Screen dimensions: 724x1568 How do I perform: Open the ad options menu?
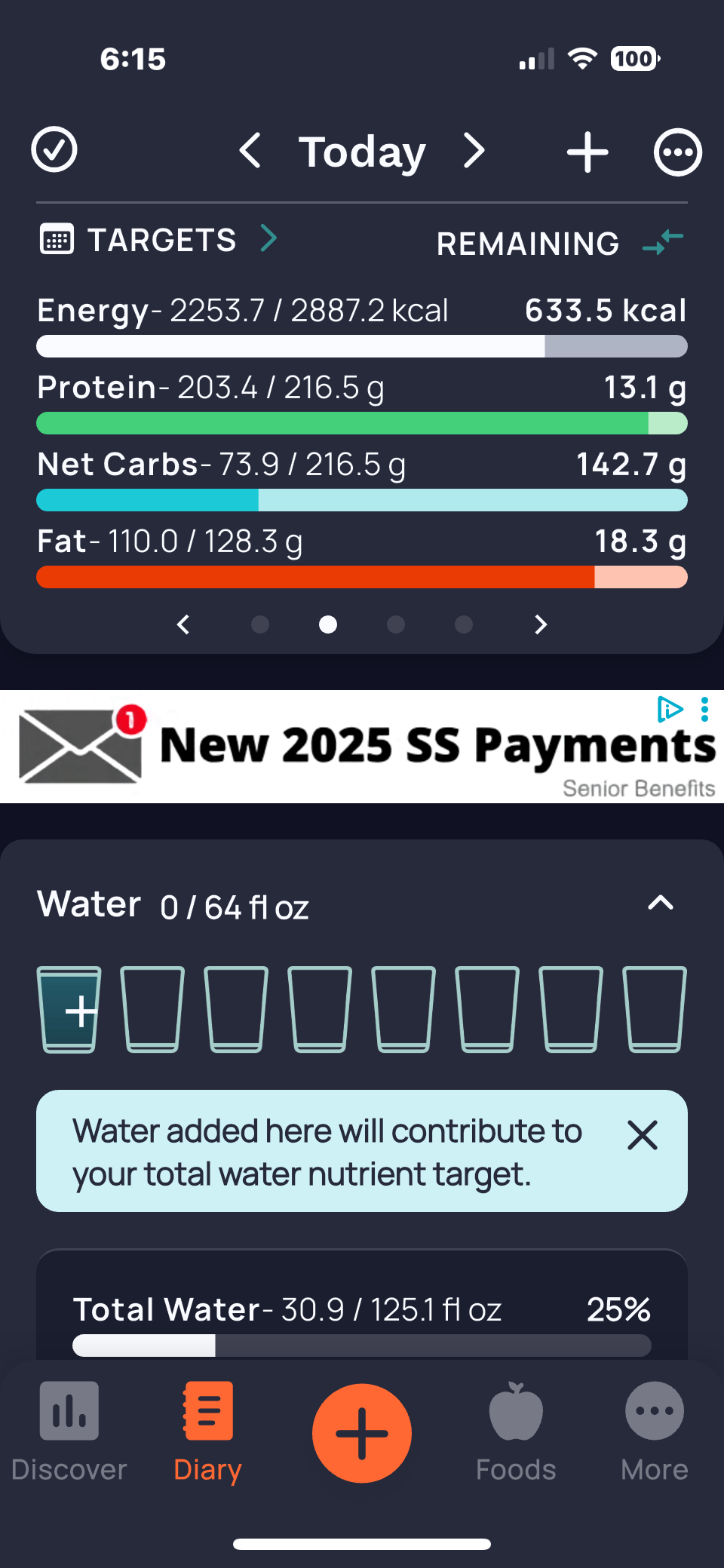[704, 709]
